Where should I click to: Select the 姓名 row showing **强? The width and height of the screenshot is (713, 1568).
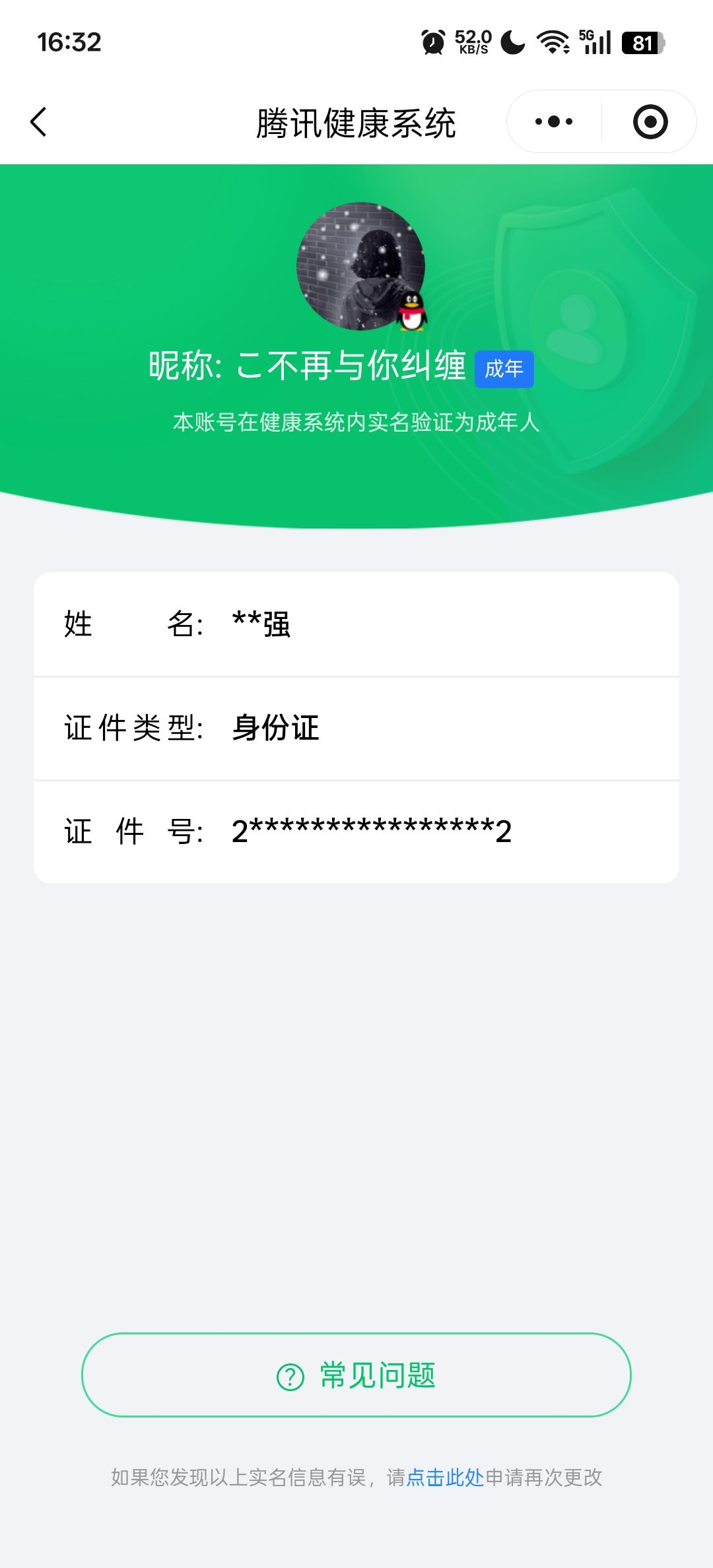click(356, 626)
